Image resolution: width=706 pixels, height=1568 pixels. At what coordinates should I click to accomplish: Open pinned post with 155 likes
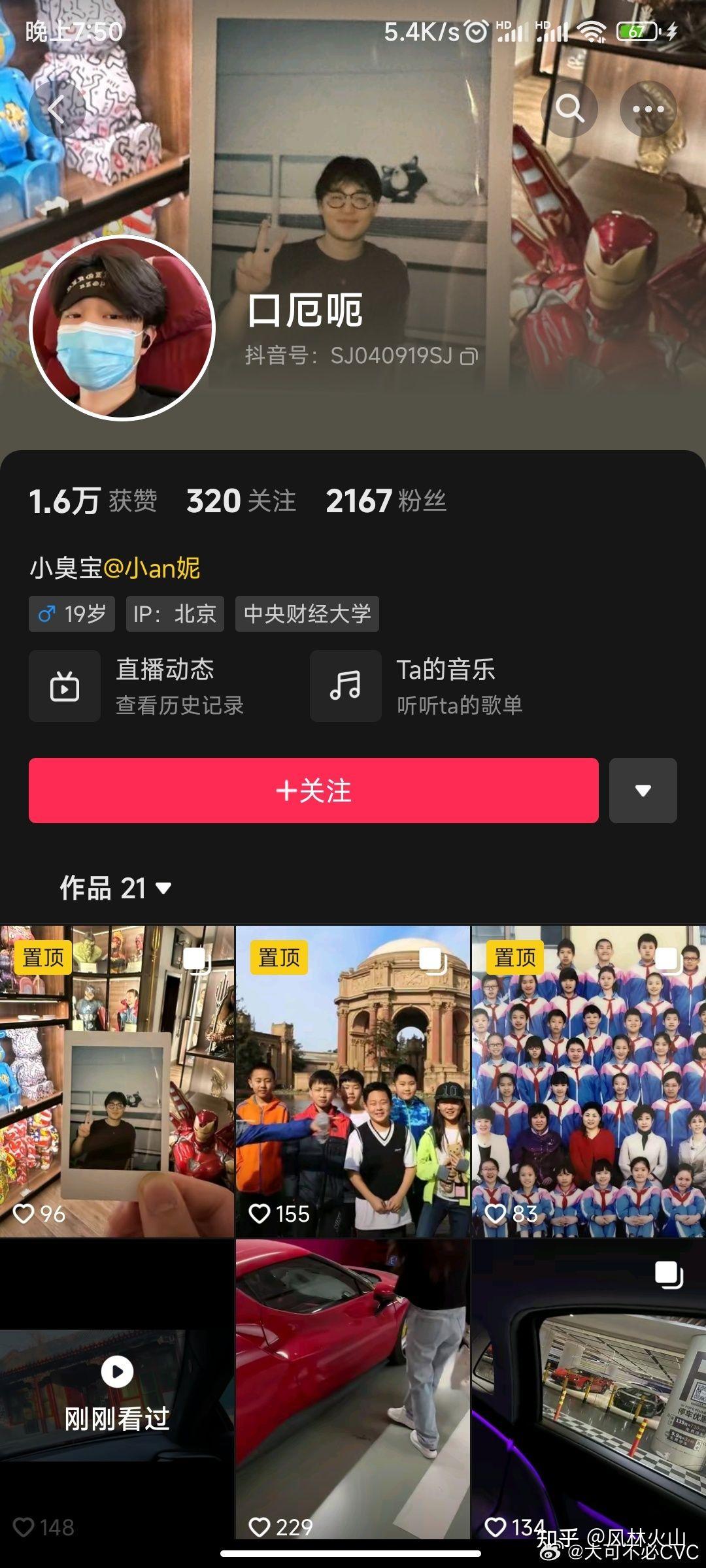(x=353, y=1081)
